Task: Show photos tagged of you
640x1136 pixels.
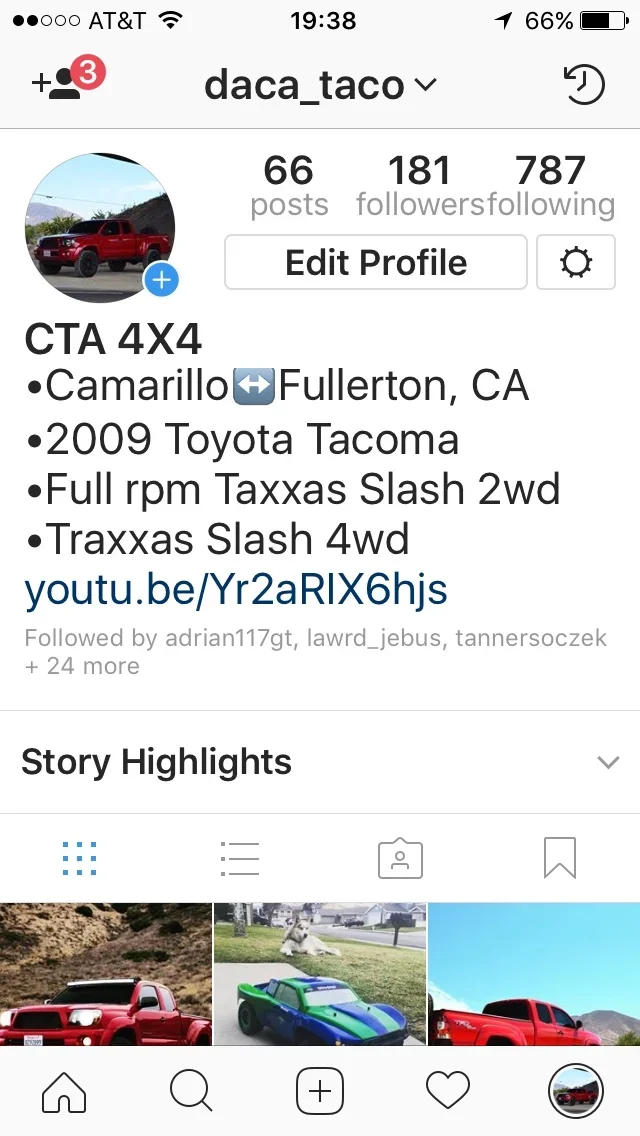Action: pyautogui.click(x=400, y=858)
